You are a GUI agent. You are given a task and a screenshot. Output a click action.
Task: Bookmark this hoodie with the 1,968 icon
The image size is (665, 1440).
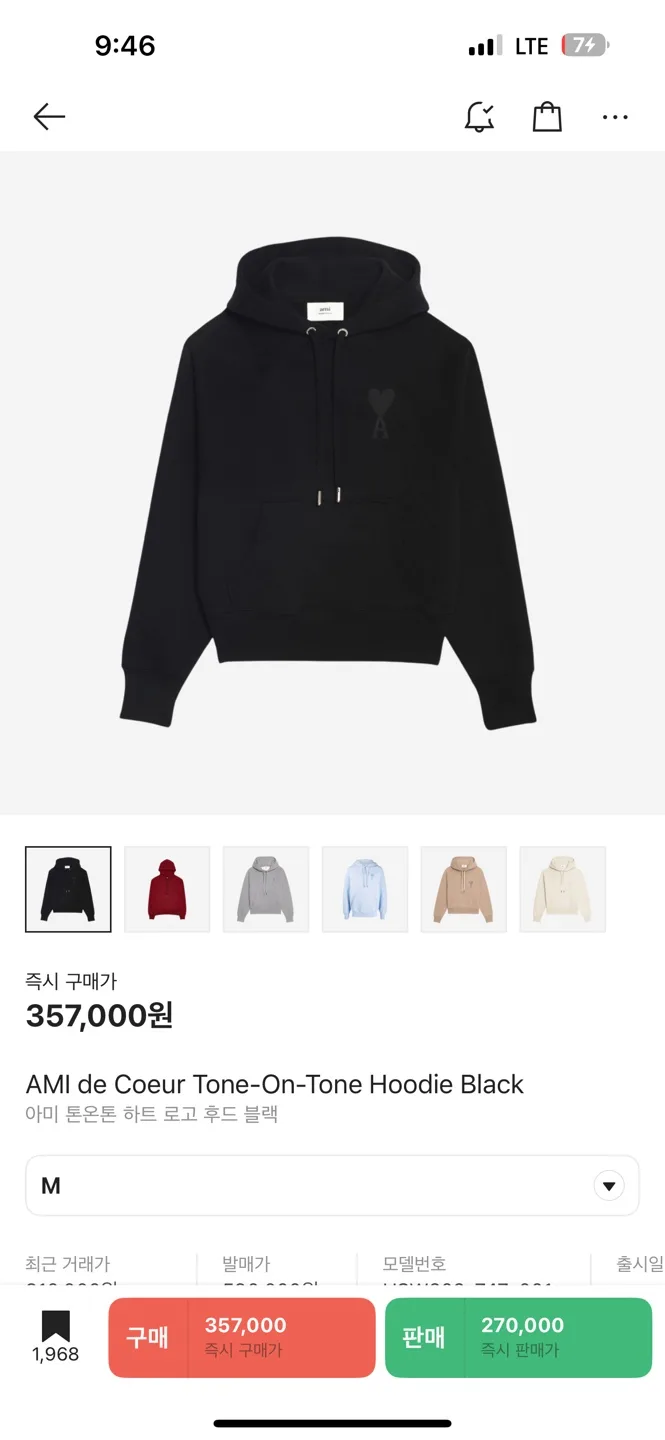pyautogui.click(x=55, y=1337)
